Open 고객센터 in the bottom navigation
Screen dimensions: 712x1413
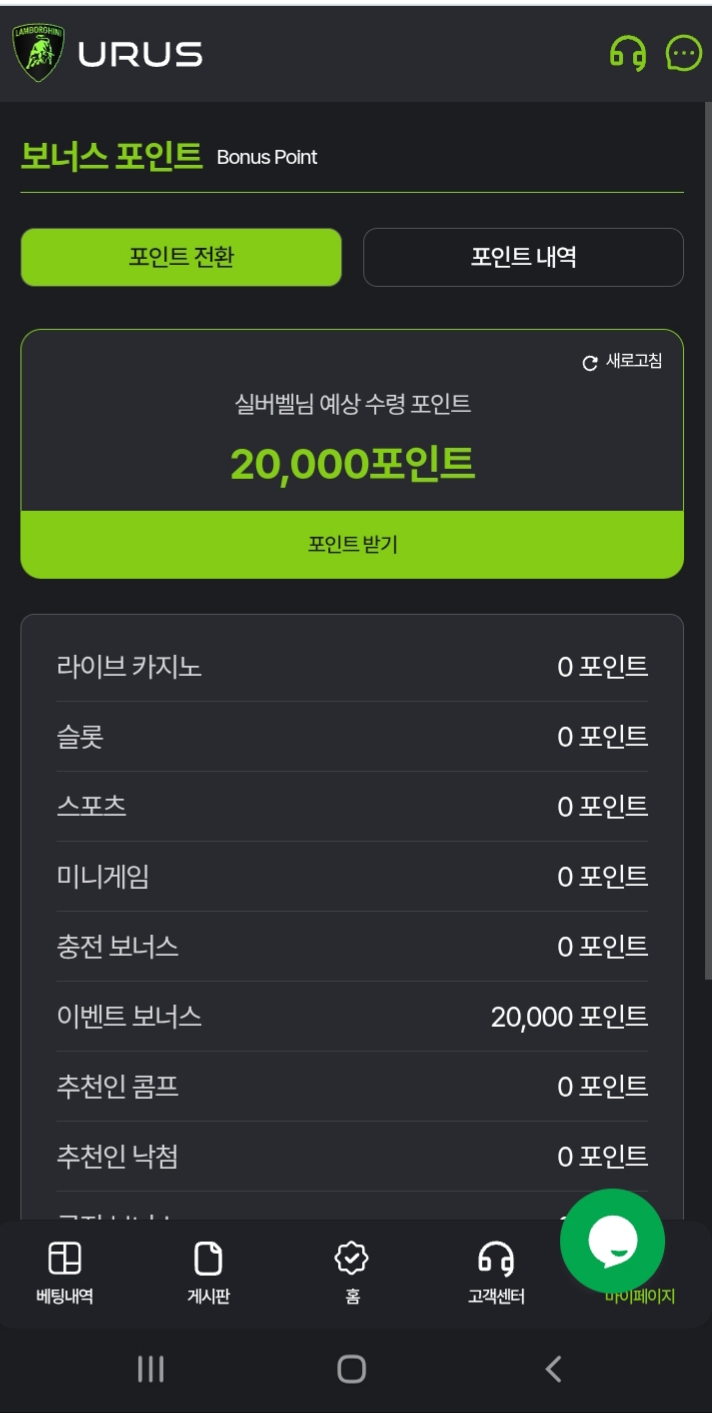(x=496, y=1273)
